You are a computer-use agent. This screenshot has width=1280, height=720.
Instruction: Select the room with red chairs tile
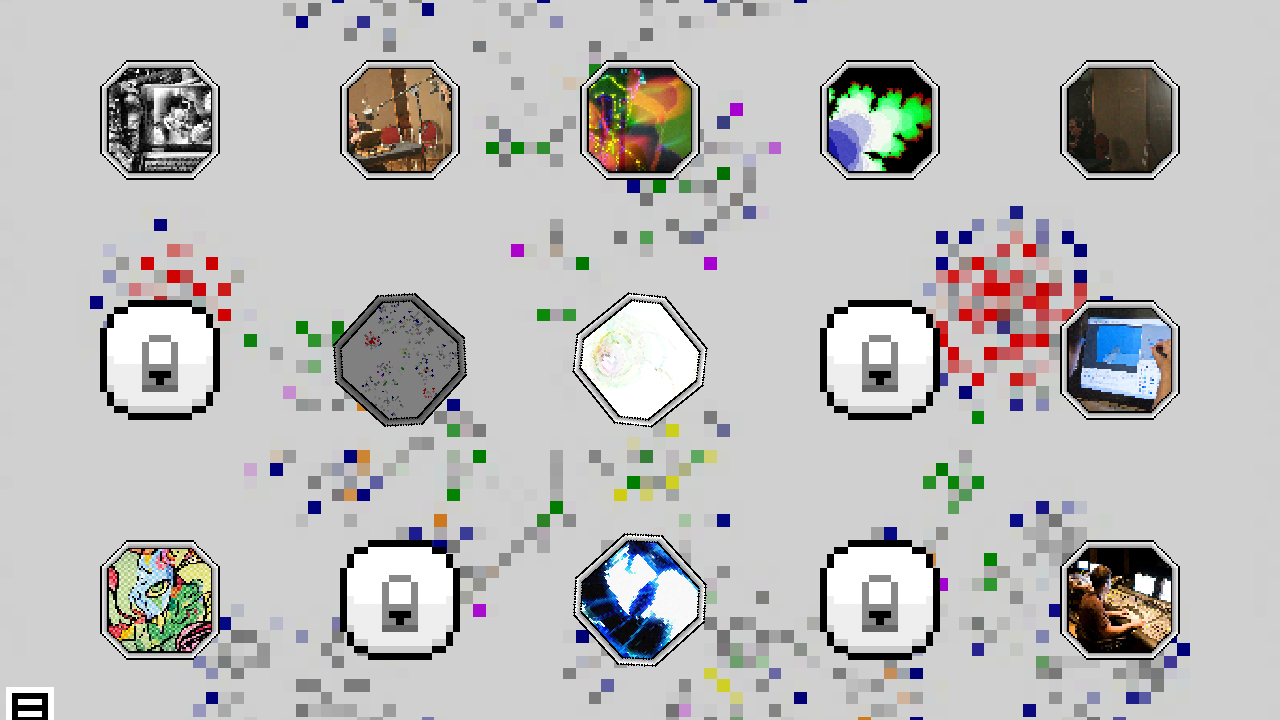400,120
